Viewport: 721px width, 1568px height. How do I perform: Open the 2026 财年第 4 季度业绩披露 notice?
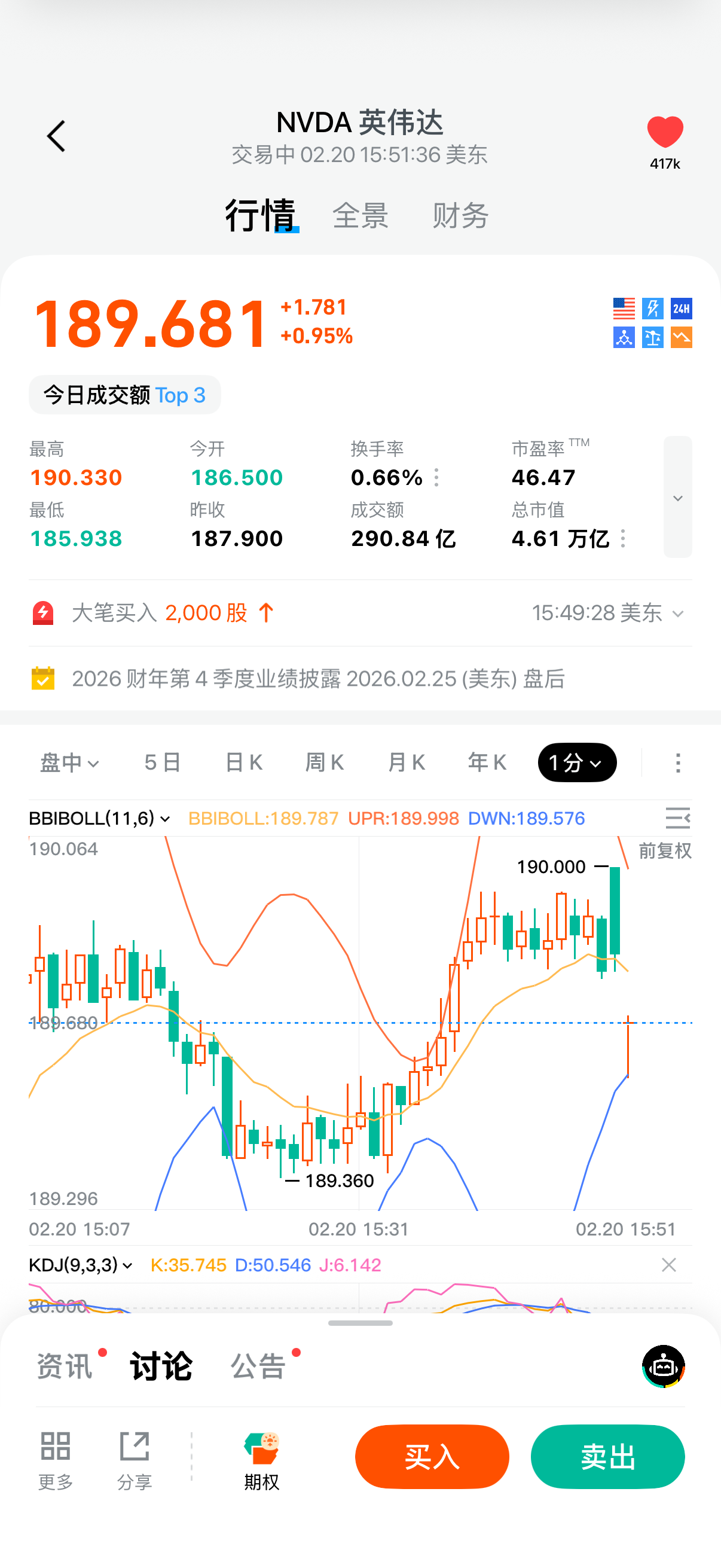pos(317,678)
